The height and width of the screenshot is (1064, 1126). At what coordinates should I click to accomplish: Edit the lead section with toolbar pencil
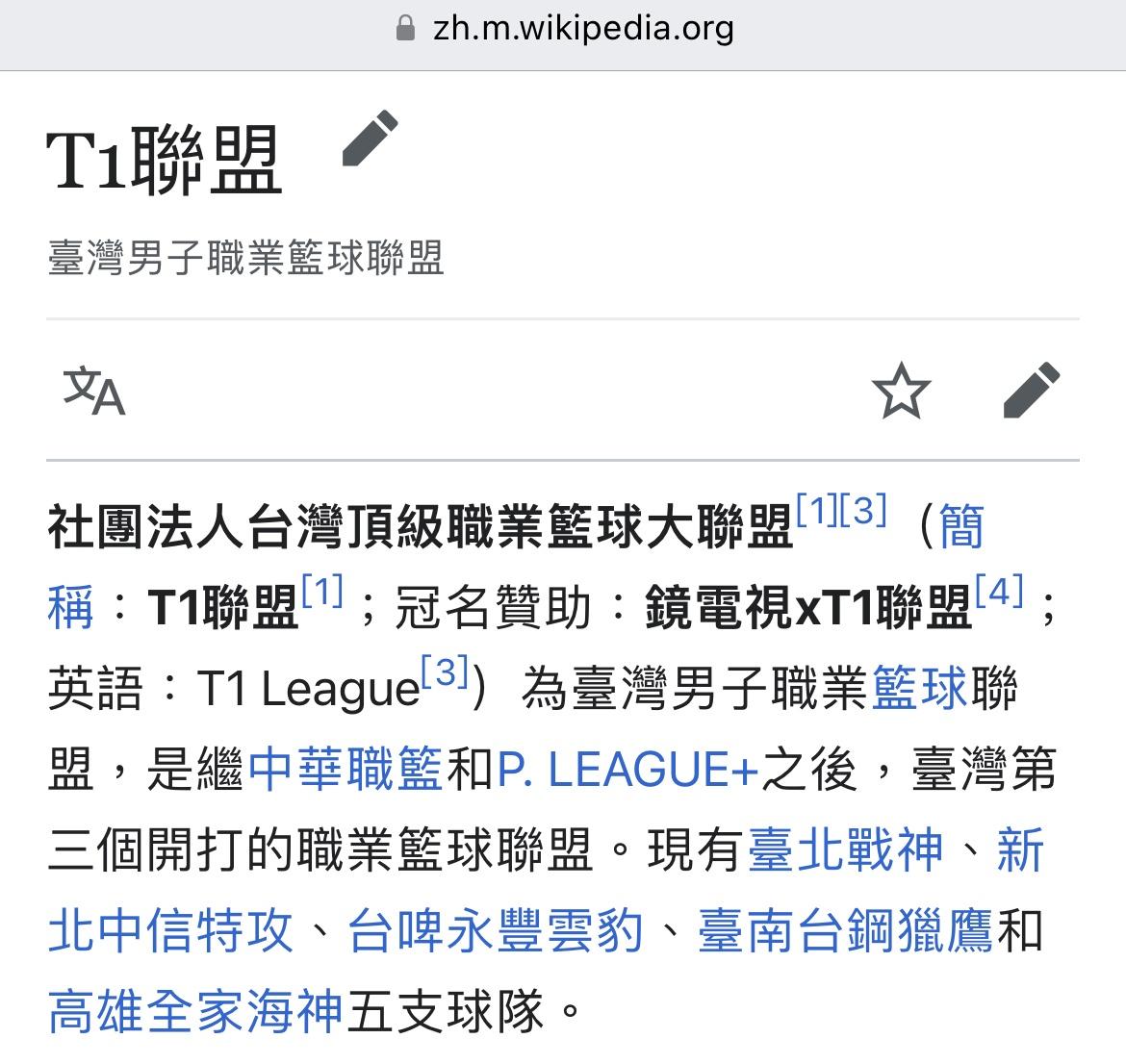pyautogui.click(x=1031, y=391)
